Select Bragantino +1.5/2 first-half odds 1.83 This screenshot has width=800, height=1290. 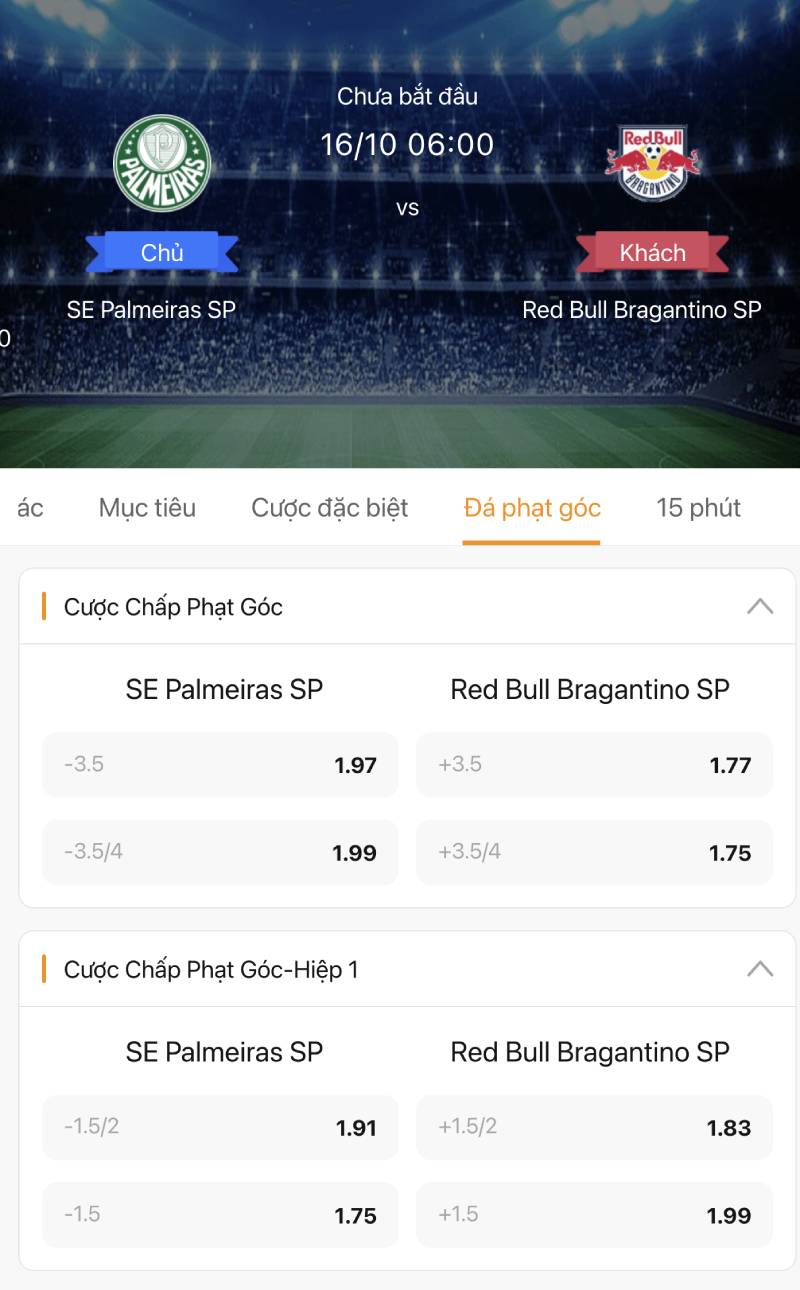[594, 1127]
